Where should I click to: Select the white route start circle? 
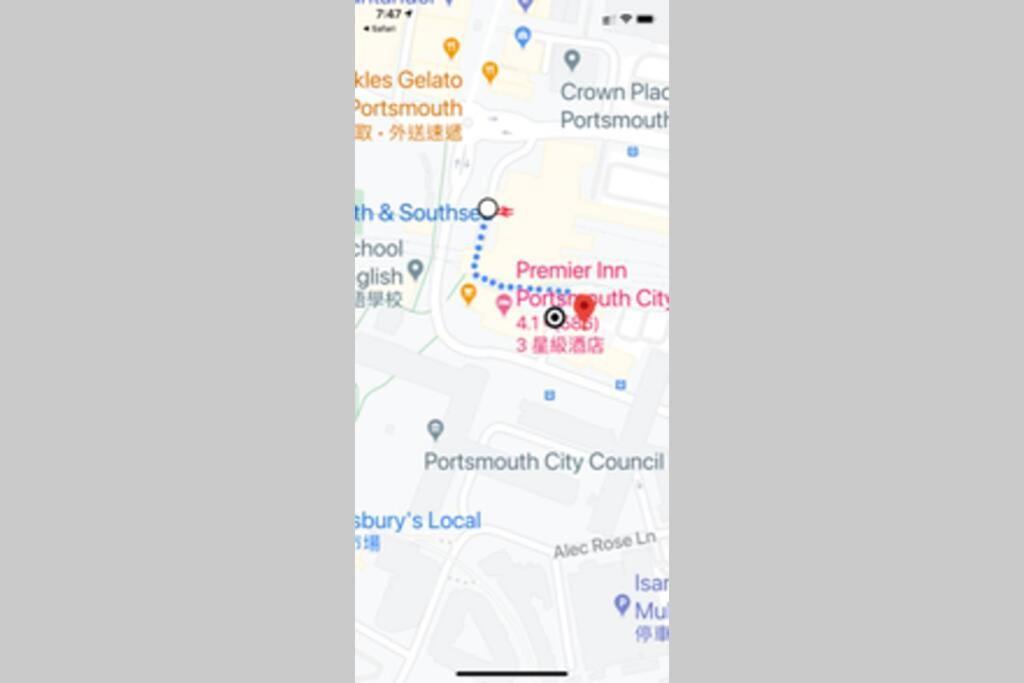point(487,208)
